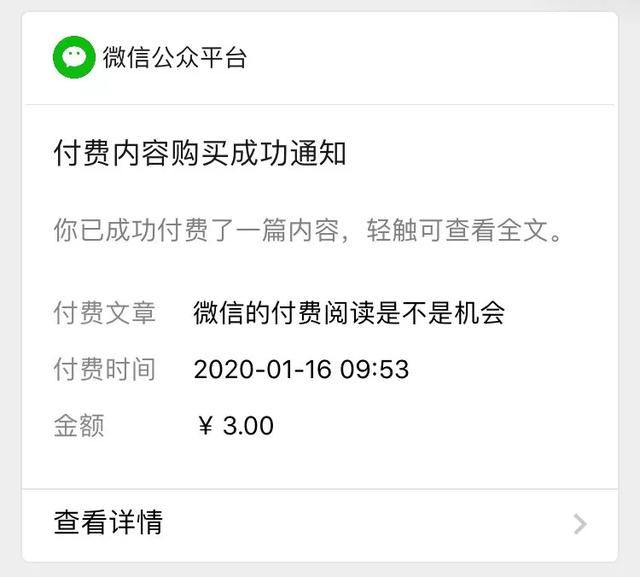Open 查看详情 to view payment details
Image resolution: width=640 pixels, height=577 pixels.
pyautogui.click(x=320, y=523)
